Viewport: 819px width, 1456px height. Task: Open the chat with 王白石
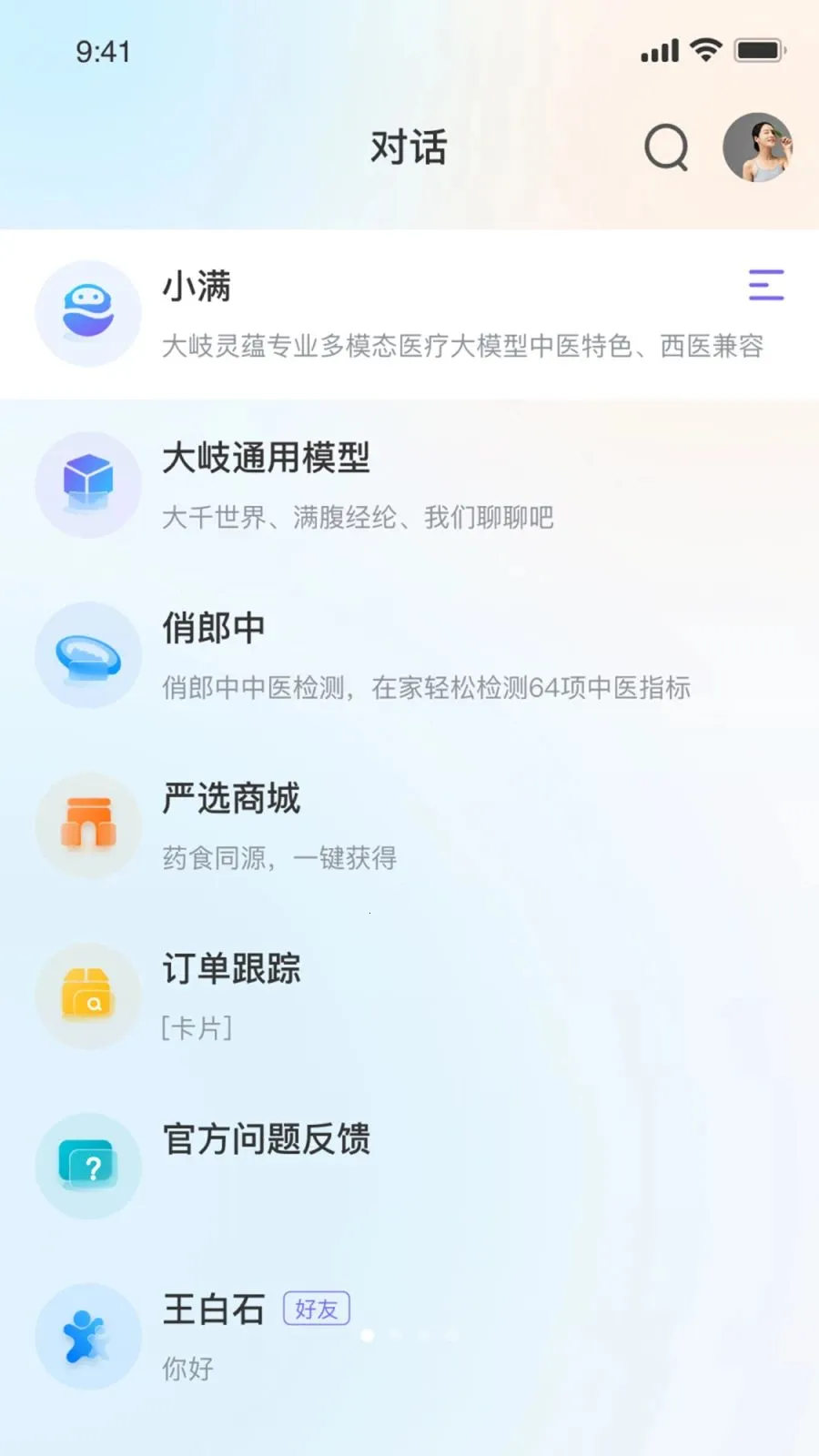point(409,1336)
